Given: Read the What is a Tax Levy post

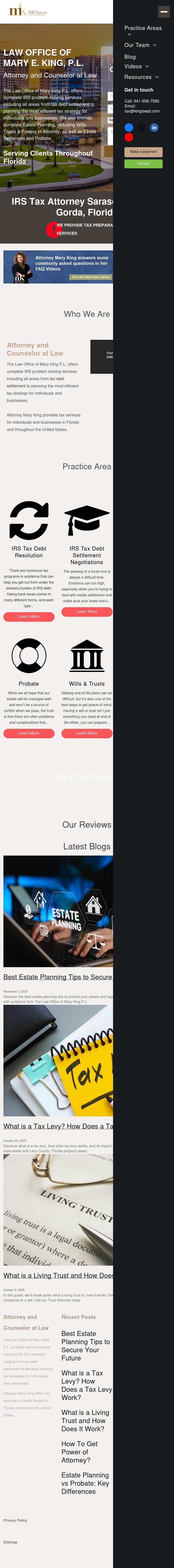Looking at the screenshot, I should pos(58,1126).
